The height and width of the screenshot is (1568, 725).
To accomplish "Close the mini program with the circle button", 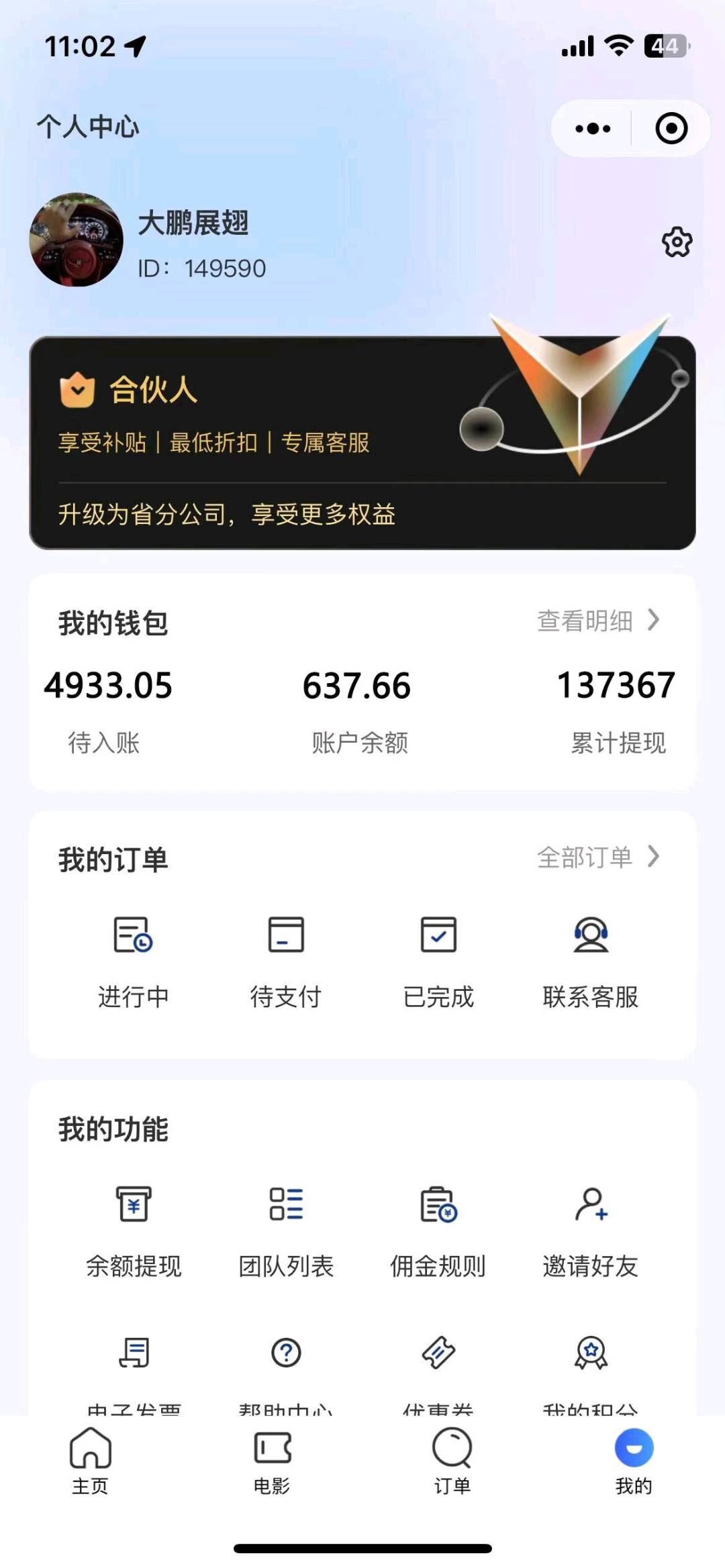I will tap(671, 128).
